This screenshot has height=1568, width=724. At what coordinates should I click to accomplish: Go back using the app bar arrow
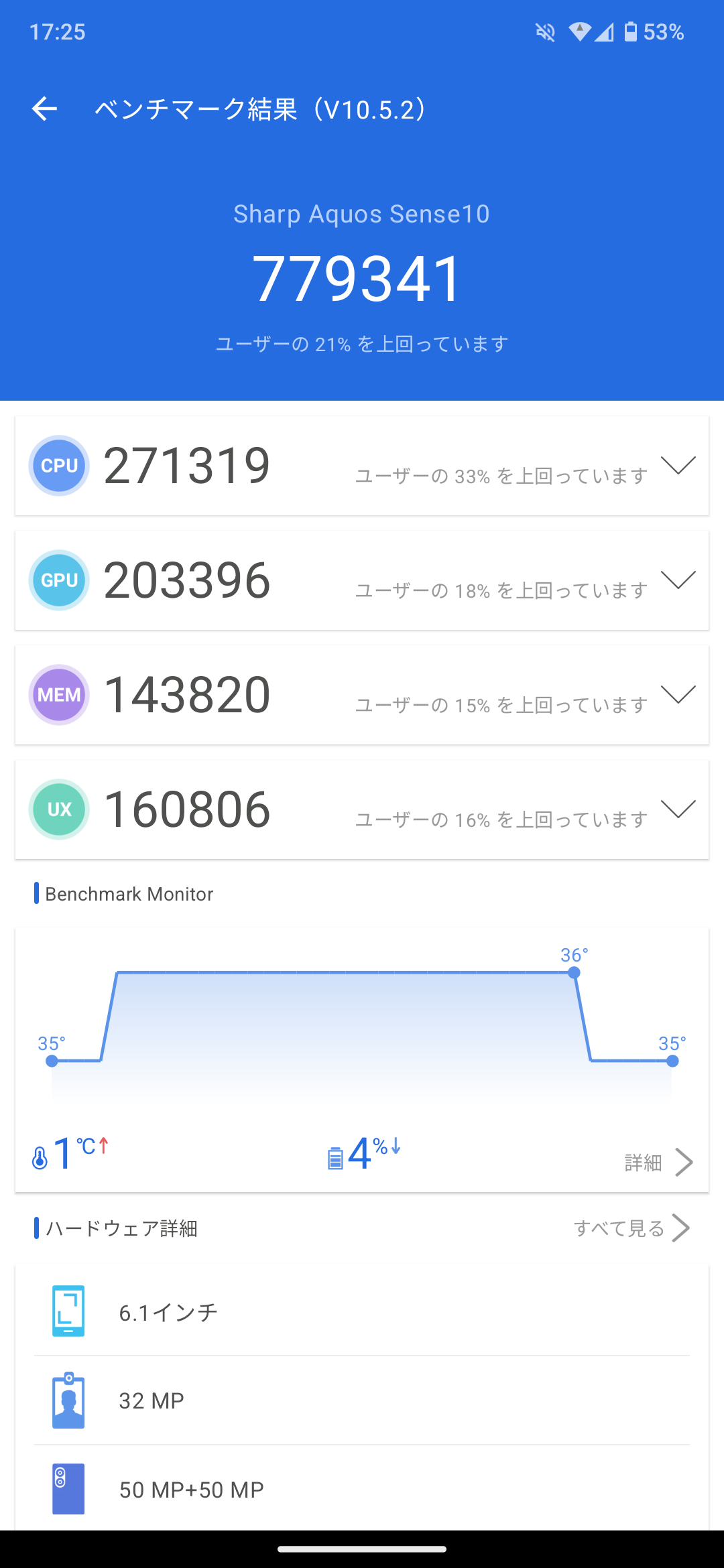(44, 109)
